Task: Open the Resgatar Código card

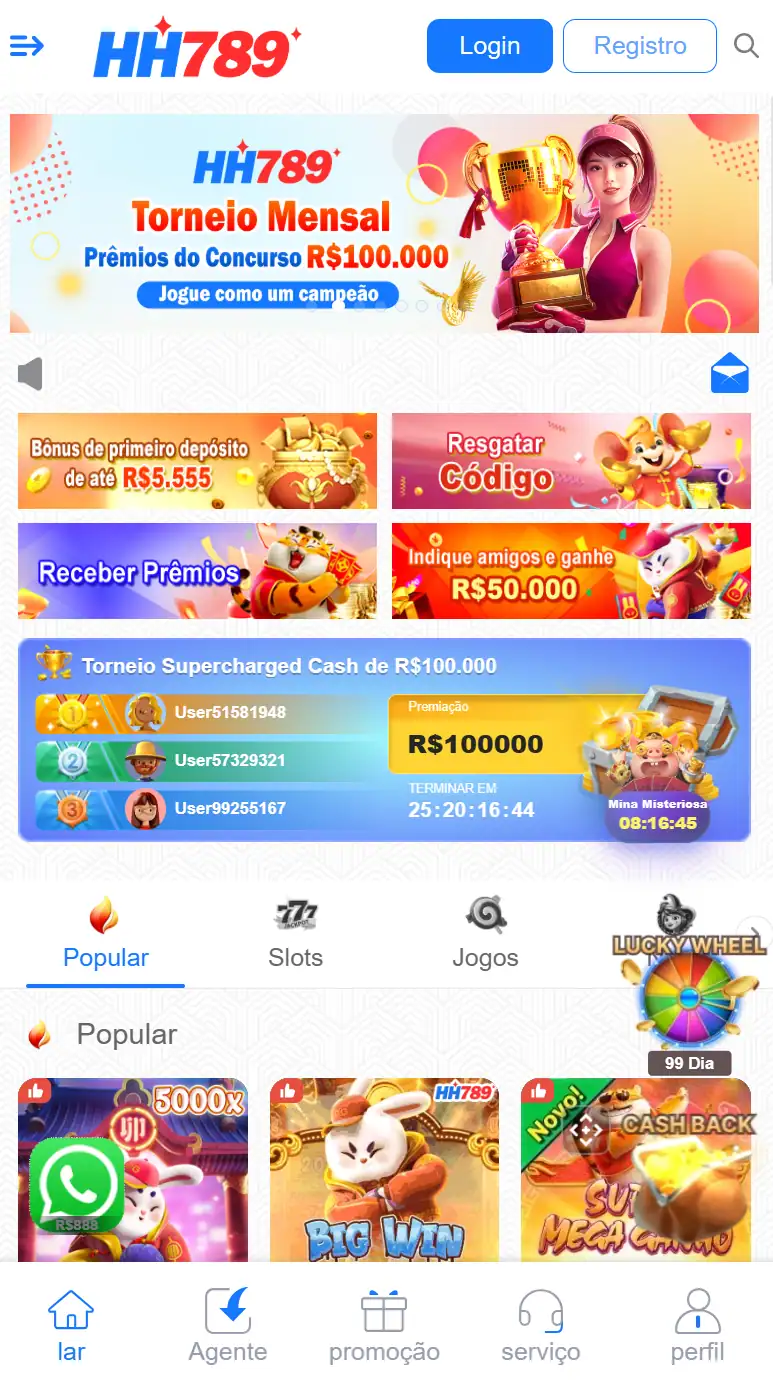Action: 570,461
